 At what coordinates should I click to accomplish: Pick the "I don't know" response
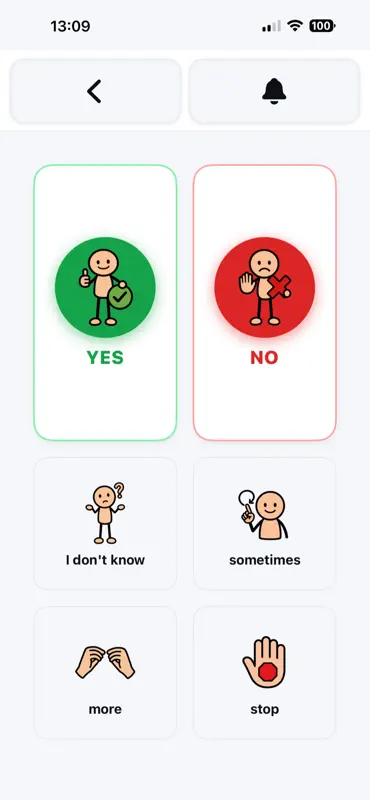tap(105, 523)
